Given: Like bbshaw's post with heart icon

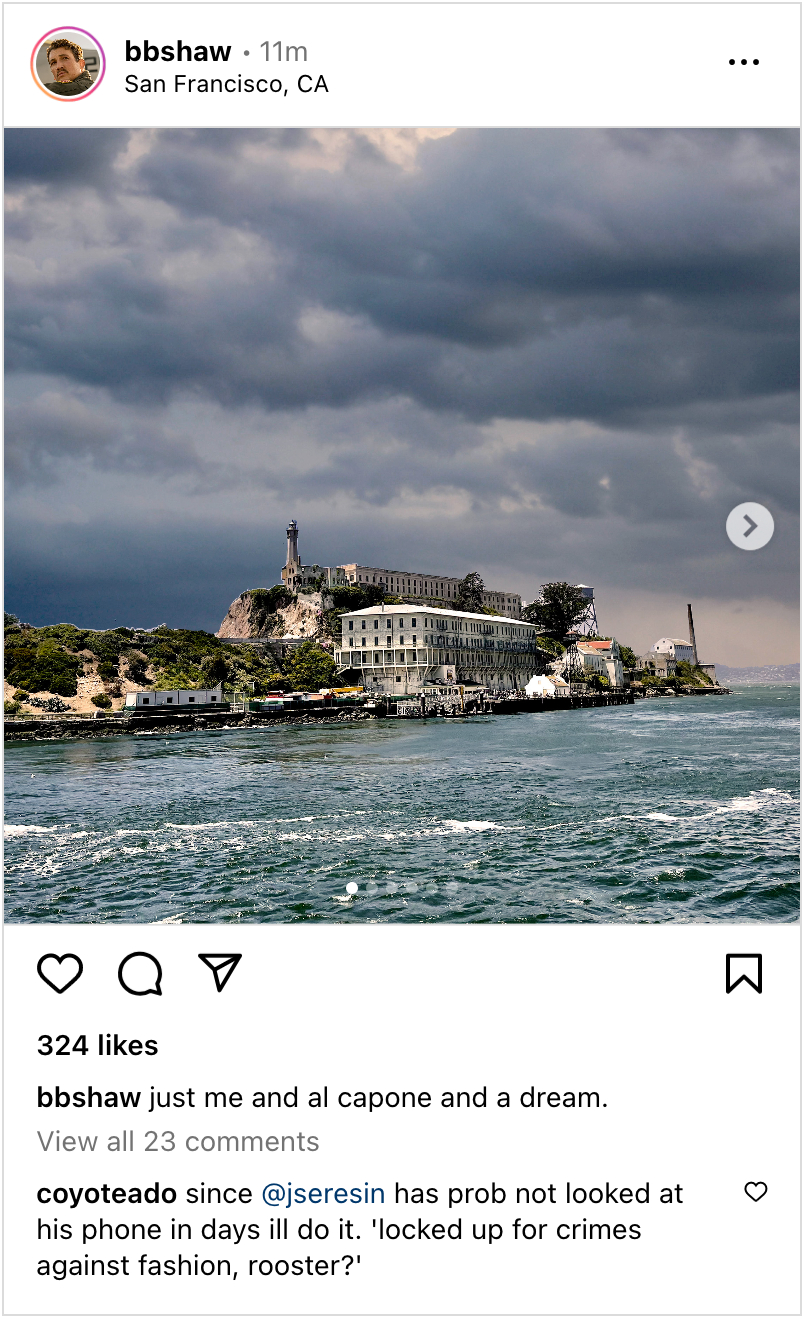Looking at the screenshot, I should 60,973.
